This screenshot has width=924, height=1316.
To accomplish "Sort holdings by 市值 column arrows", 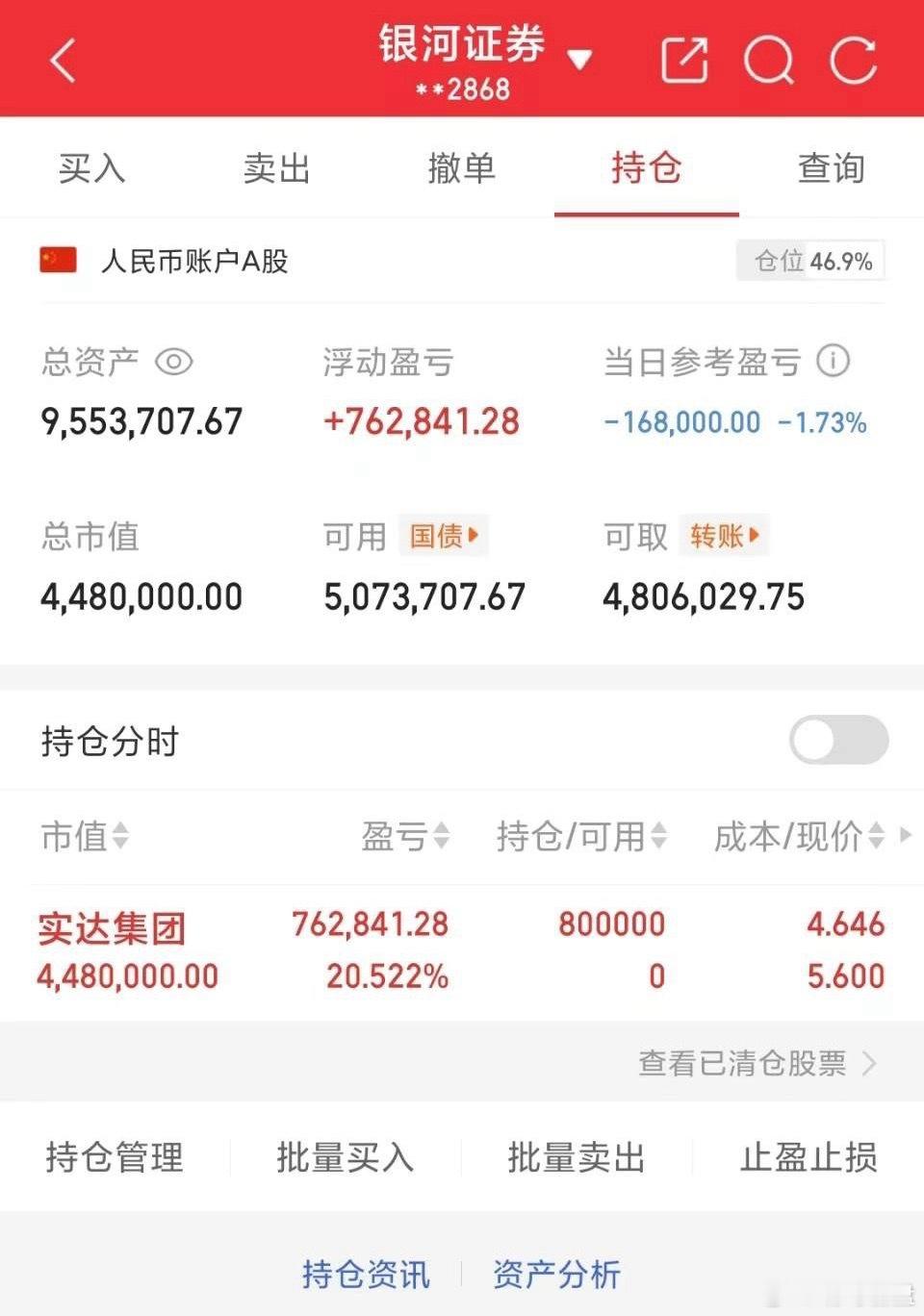I will (120, 837).
